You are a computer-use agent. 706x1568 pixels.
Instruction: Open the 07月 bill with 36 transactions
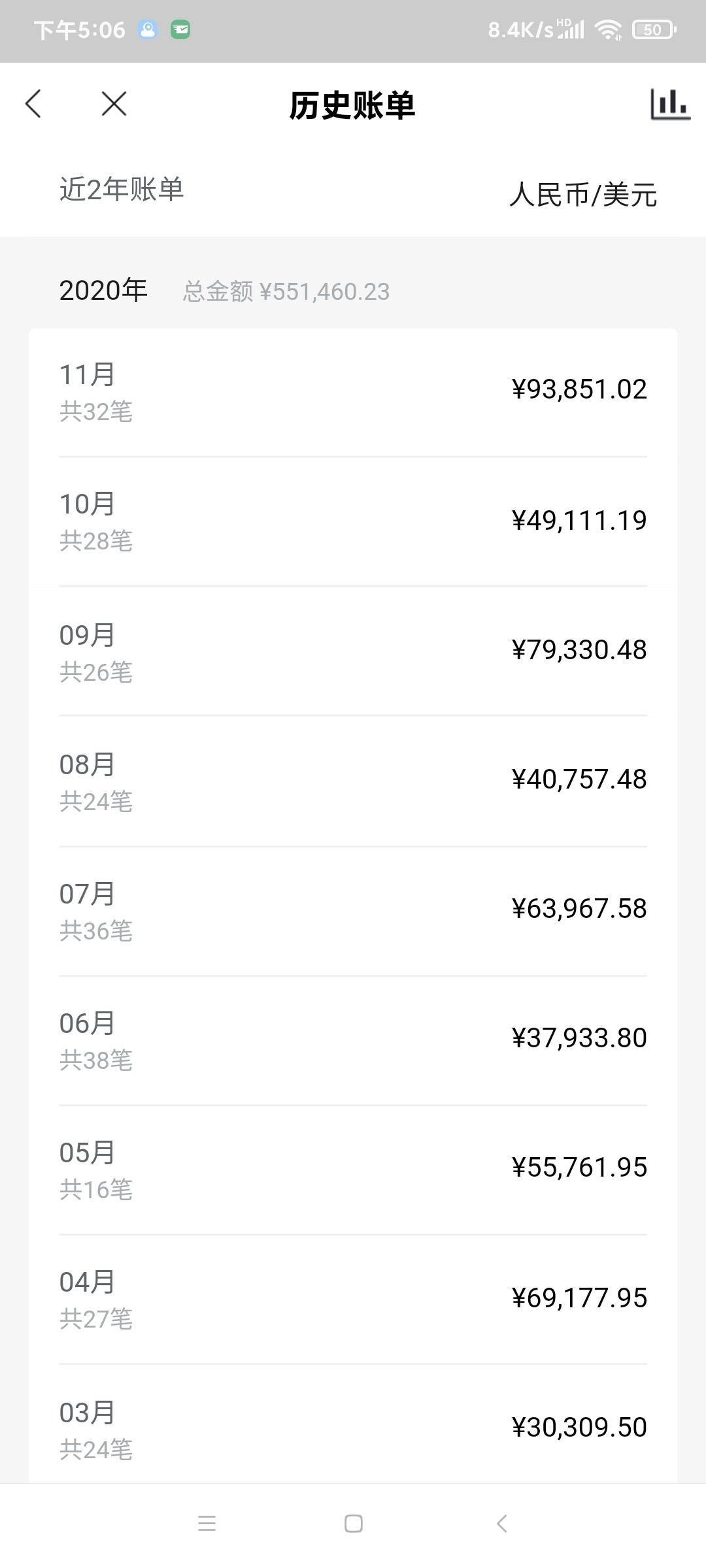353,911
